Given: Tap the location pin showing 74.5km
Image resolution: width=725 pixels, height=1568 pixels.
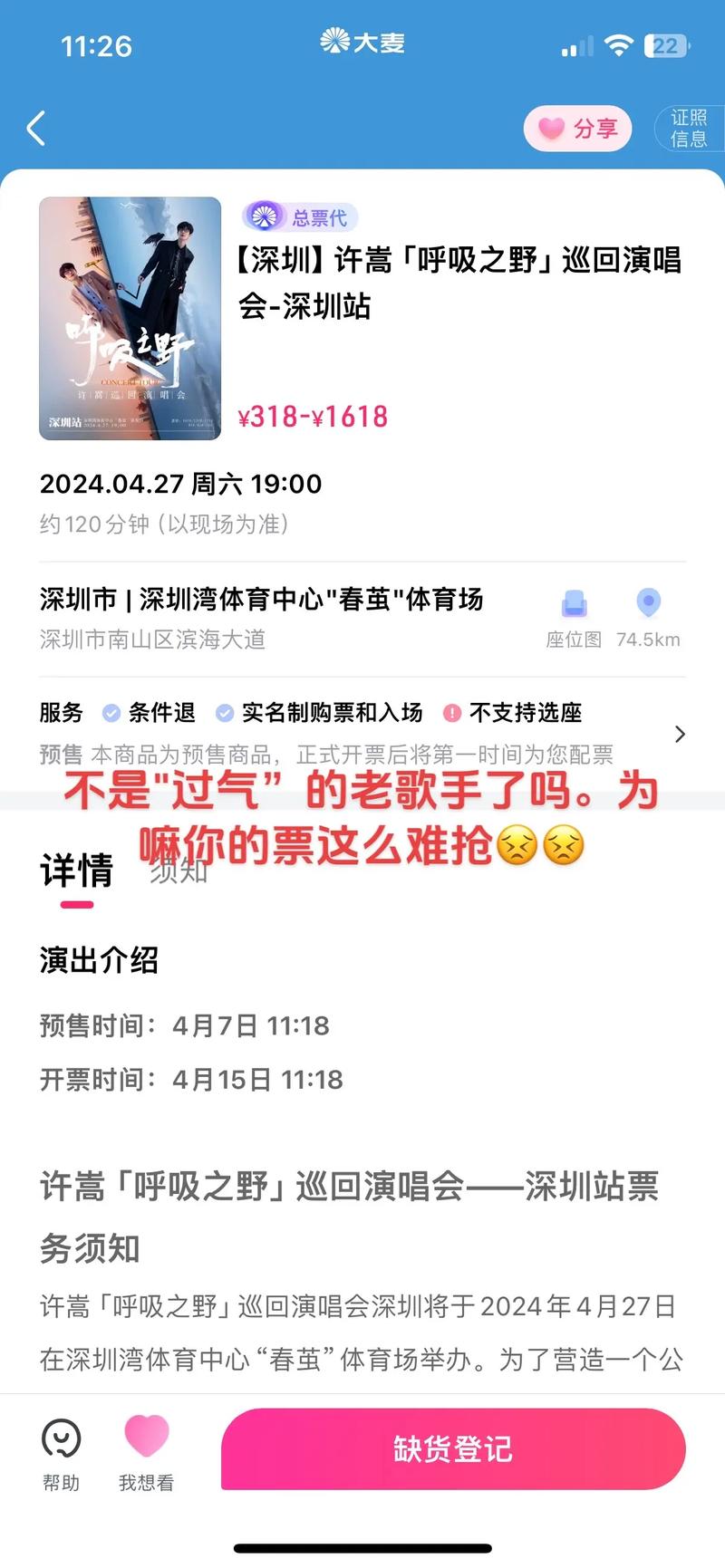Looking at the screenshot, I should pyautogui.click(x=648, y=604).
